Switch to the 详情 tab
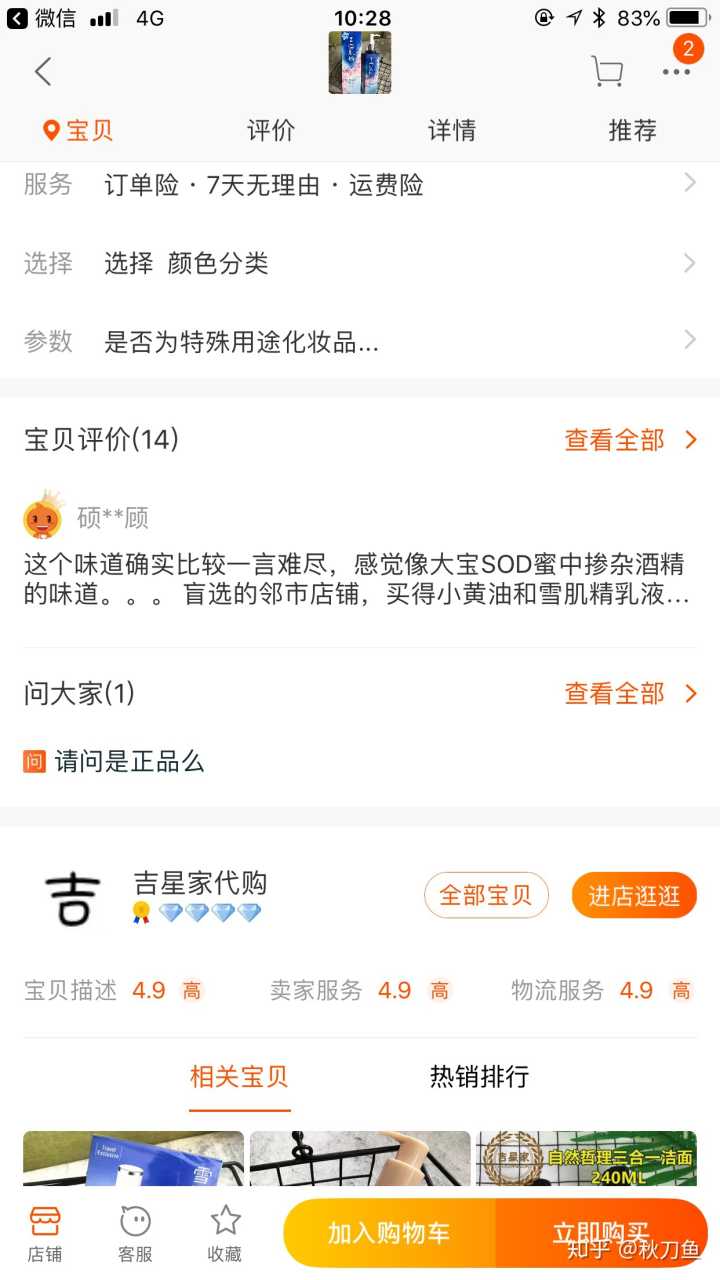Image resolution: width=720 pixels, height=1280 pixels. pyautogui.click(x=452, y=130)
